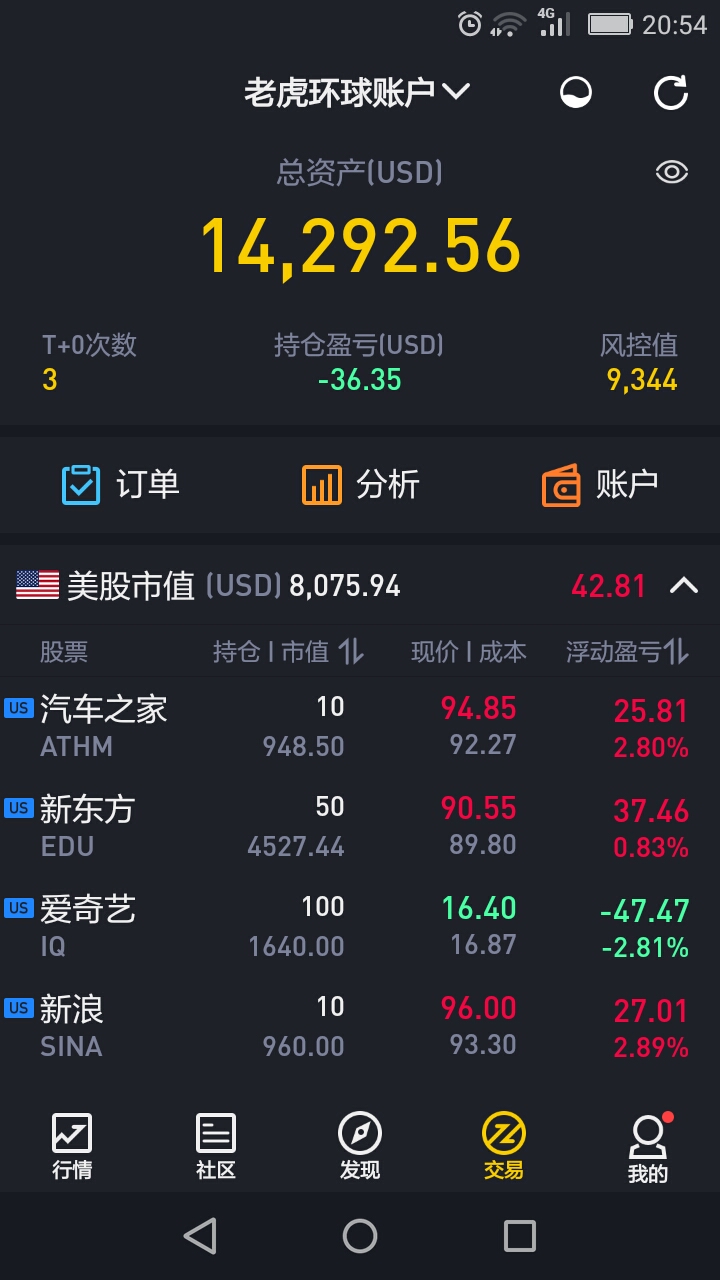Switch to the 发现 tab
This screenshot has height=1280, width=720.
pyautogui.click(x=360, y=1147)
